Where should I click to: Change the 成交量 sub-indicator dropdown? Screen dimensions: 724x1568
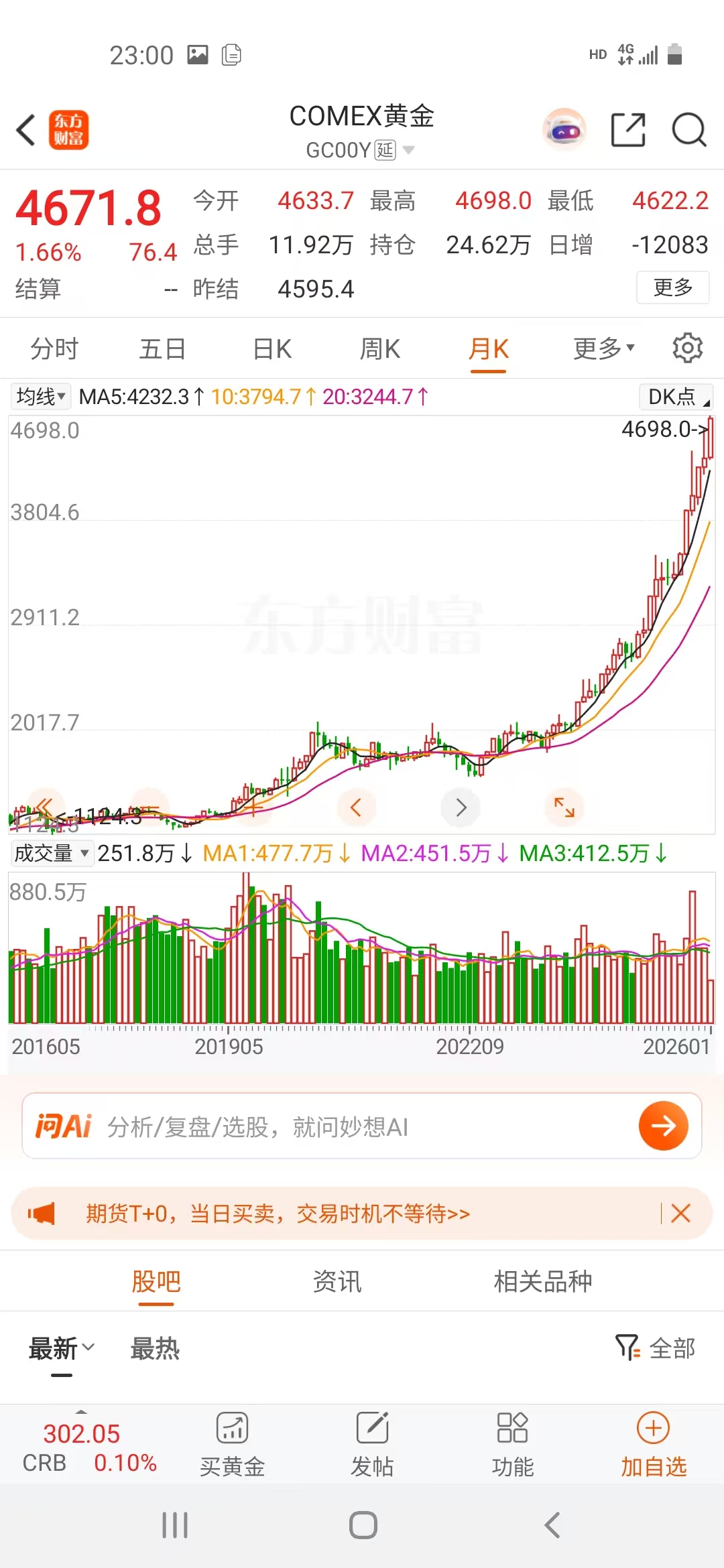(52, 853)
